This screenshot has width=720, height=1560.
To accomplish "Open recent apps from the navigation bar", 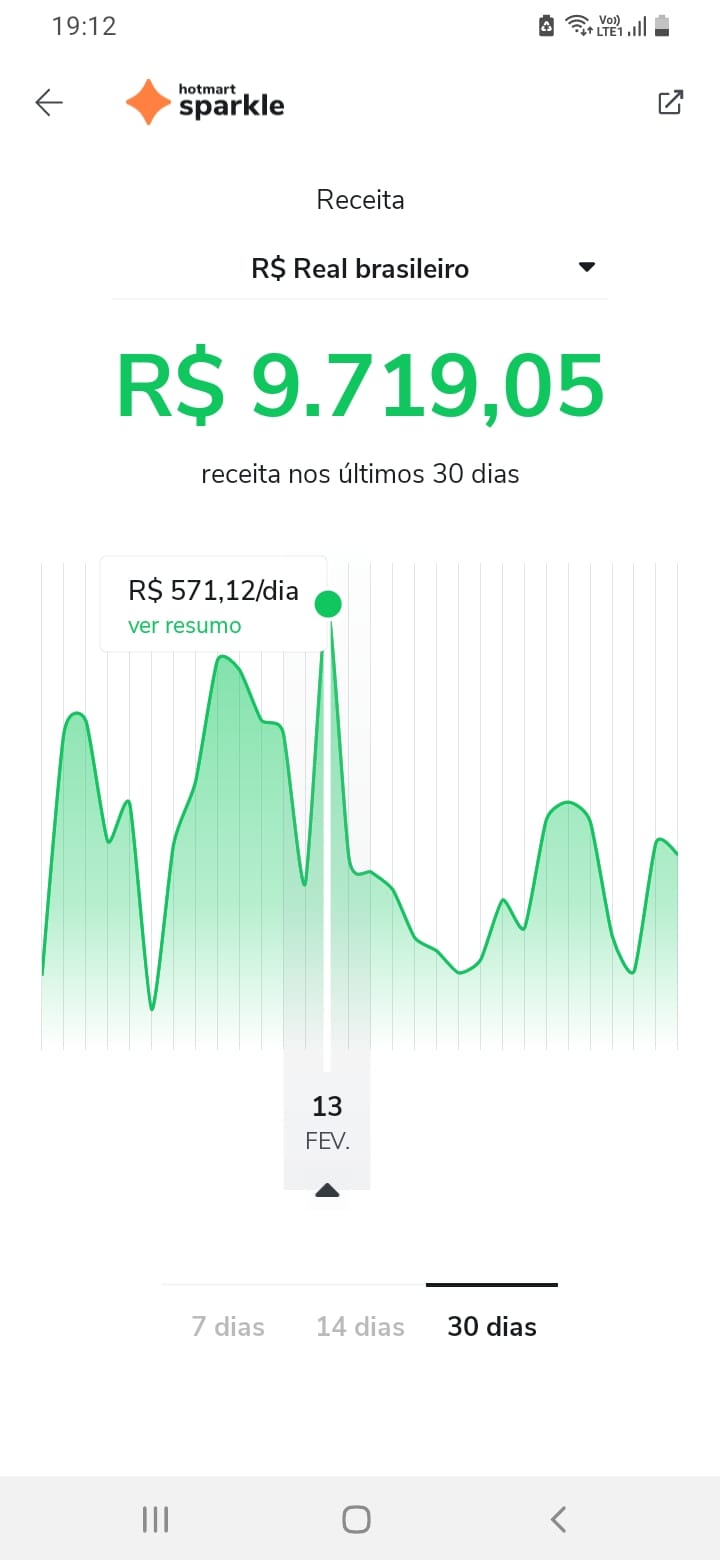I will click(x=155, y=1519).
